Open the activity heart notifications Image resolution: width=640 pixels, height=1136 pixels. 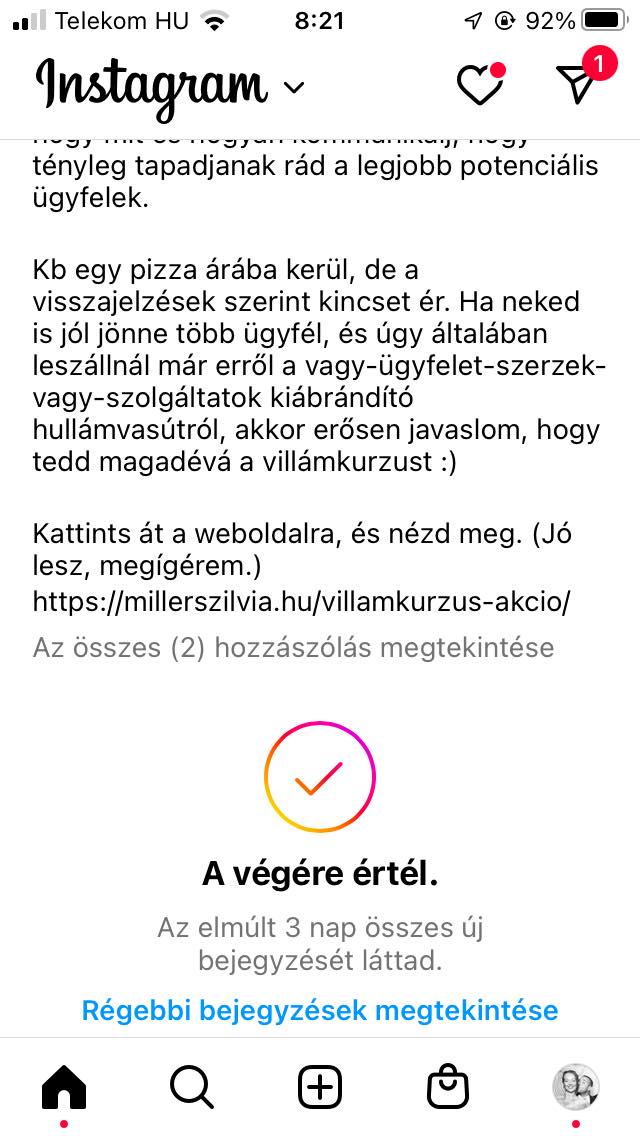(x=479, y=85)
